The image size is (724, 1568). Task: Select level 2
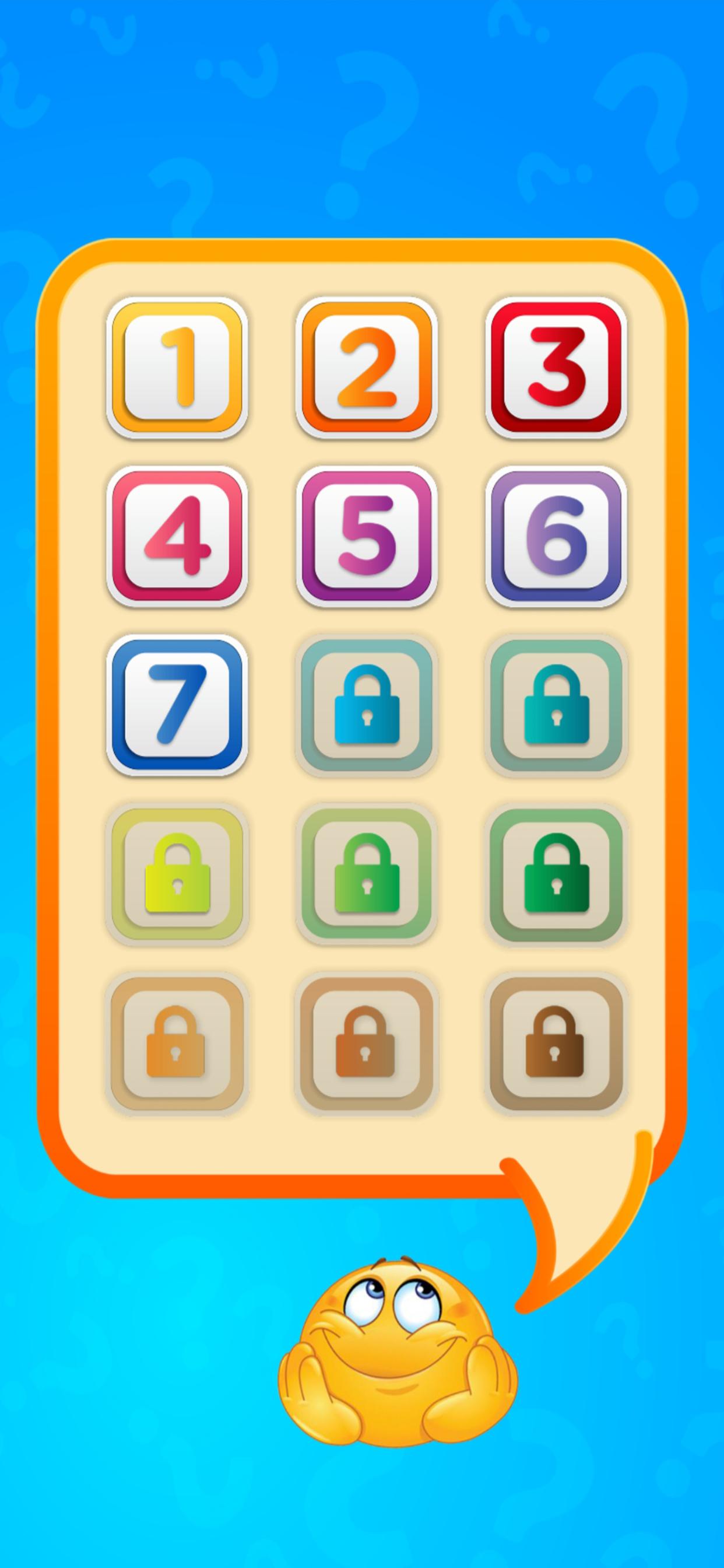tap(367, 367)
